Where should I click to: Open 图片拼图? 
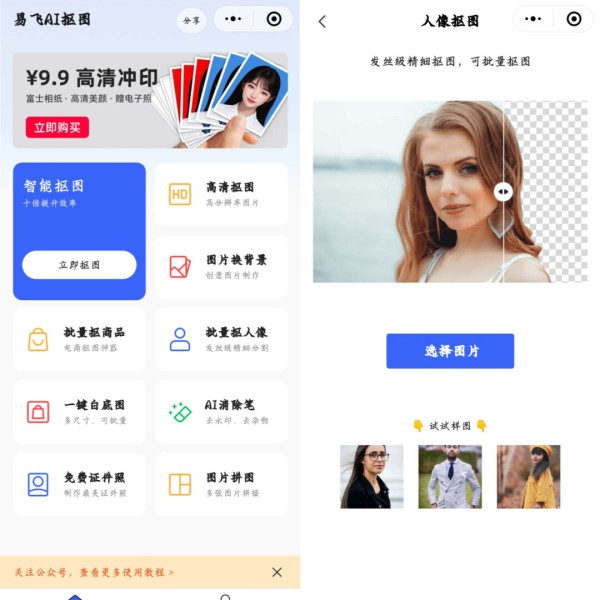[x=221, y=485]
